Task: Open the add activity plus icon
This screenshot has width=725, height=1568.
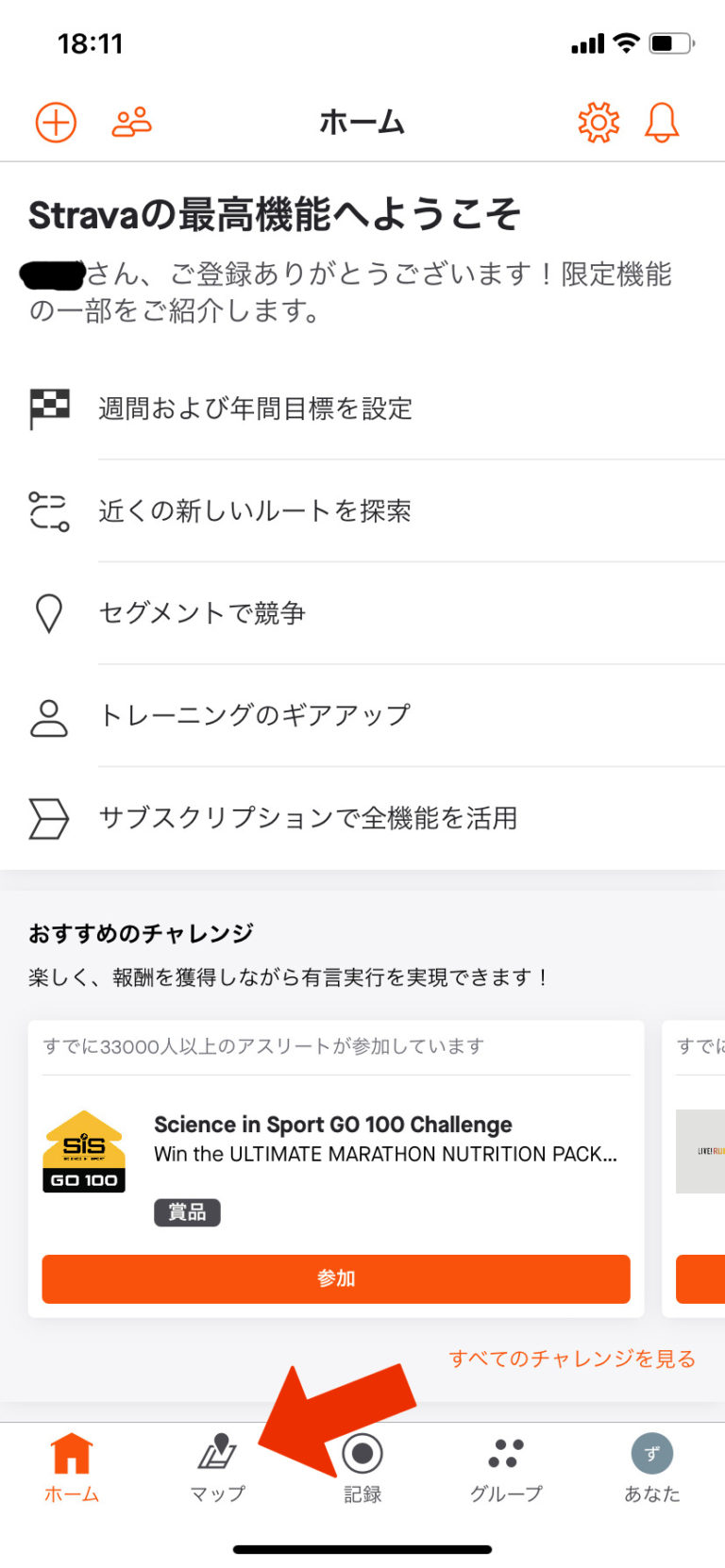Action: click(x=56, y=122)
